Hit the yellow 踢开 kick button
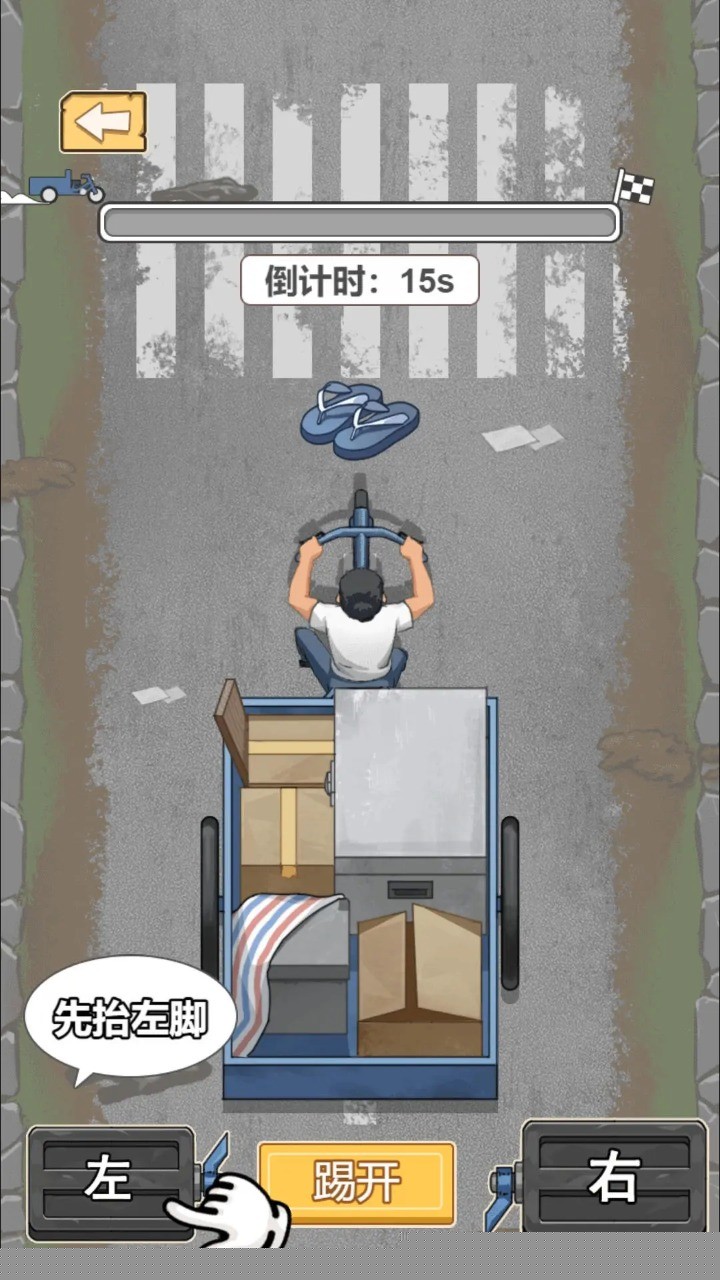 point(357,1183)
